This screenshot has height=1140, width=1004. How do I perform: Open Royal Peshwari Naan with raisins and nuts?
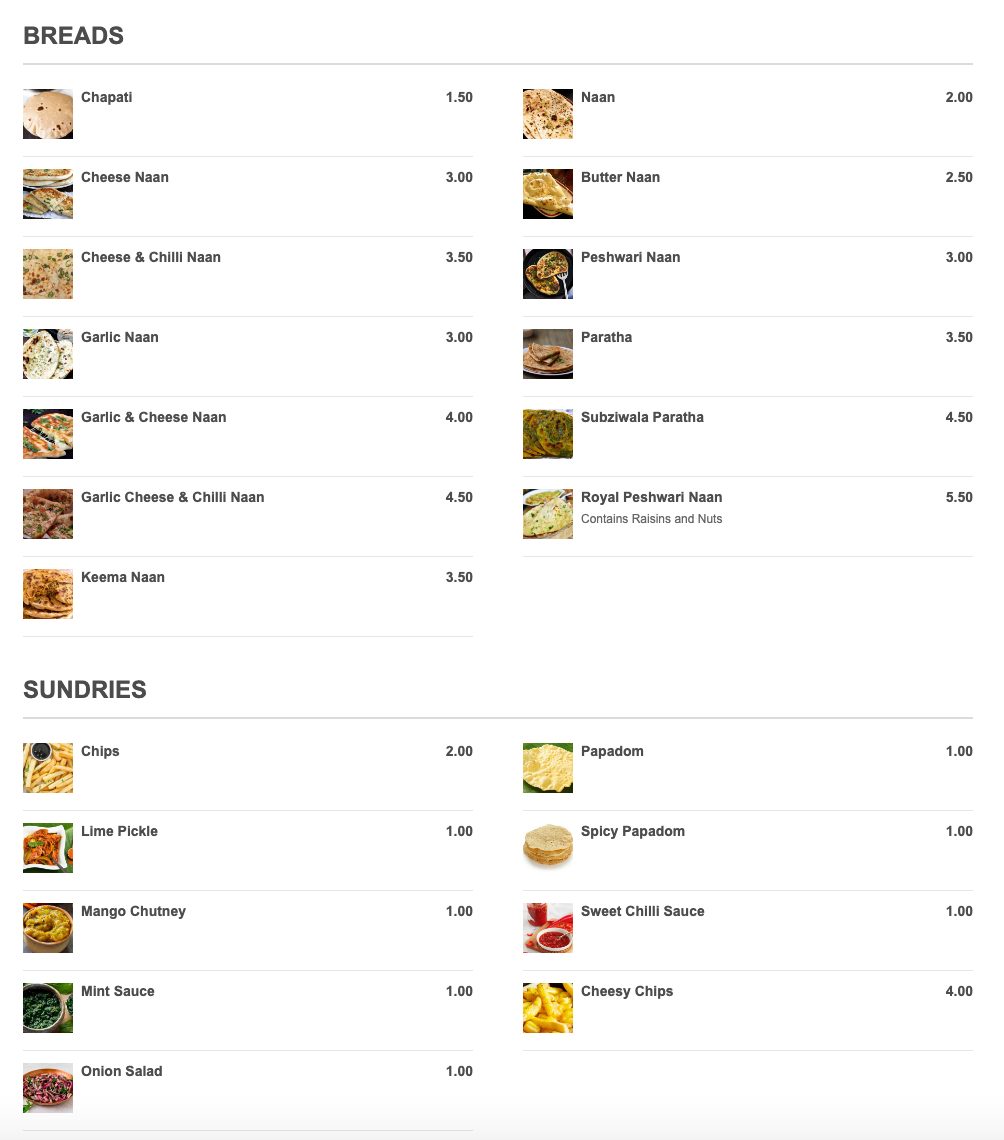[x=651, y=498]
